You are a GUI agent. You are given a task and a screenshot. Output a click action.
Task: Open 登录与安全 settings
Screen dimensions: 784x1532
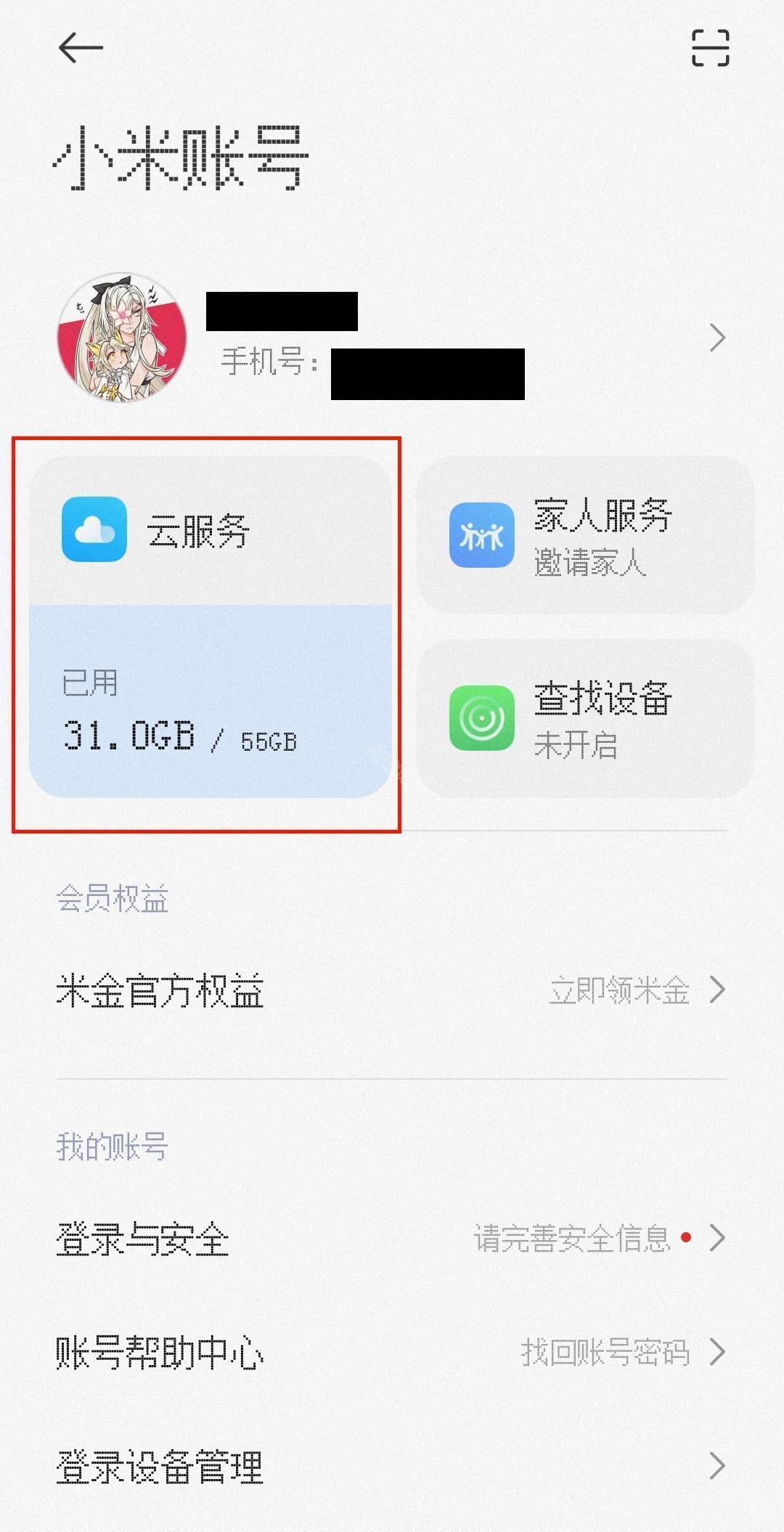tap(392, 1238)
